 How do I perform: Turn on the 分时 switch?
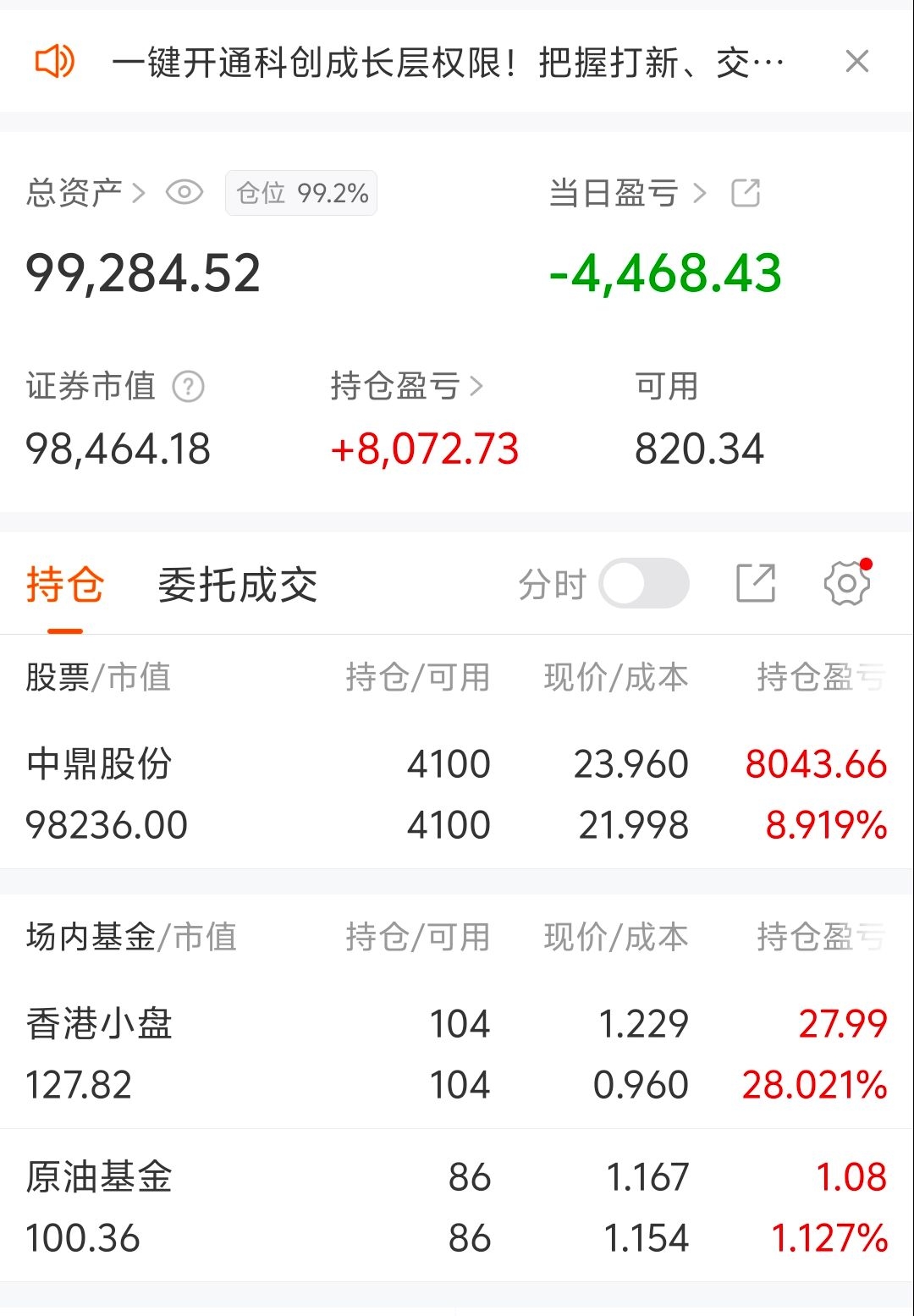[x=643, y=583]
